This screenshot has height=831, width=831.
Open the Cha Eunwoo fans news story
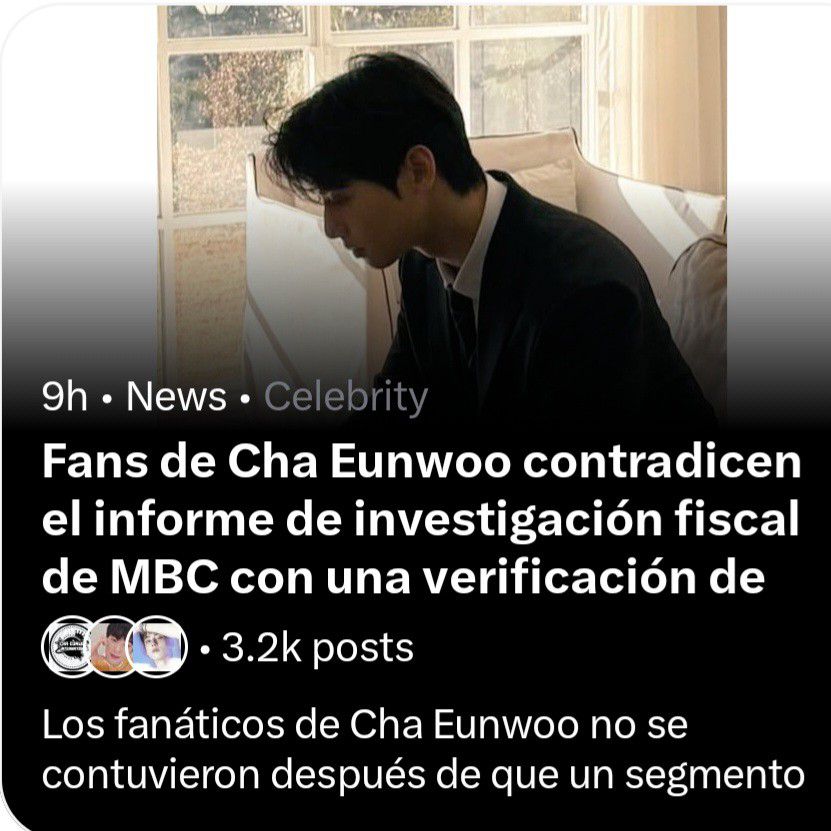coord(420,521)
